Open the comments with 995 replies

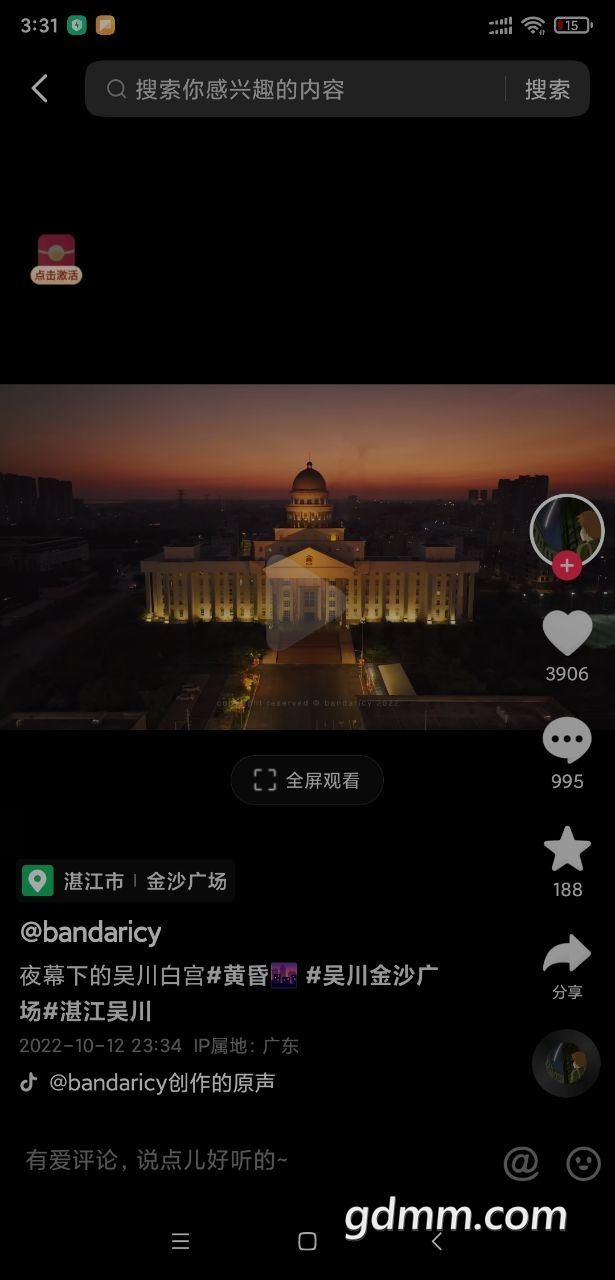pos(567,743)
